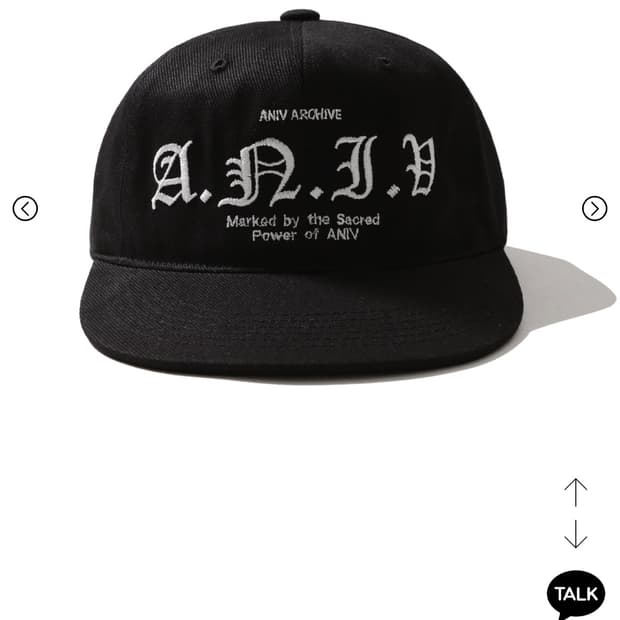
Task: Show the previous product image
Action: (25, 208)
